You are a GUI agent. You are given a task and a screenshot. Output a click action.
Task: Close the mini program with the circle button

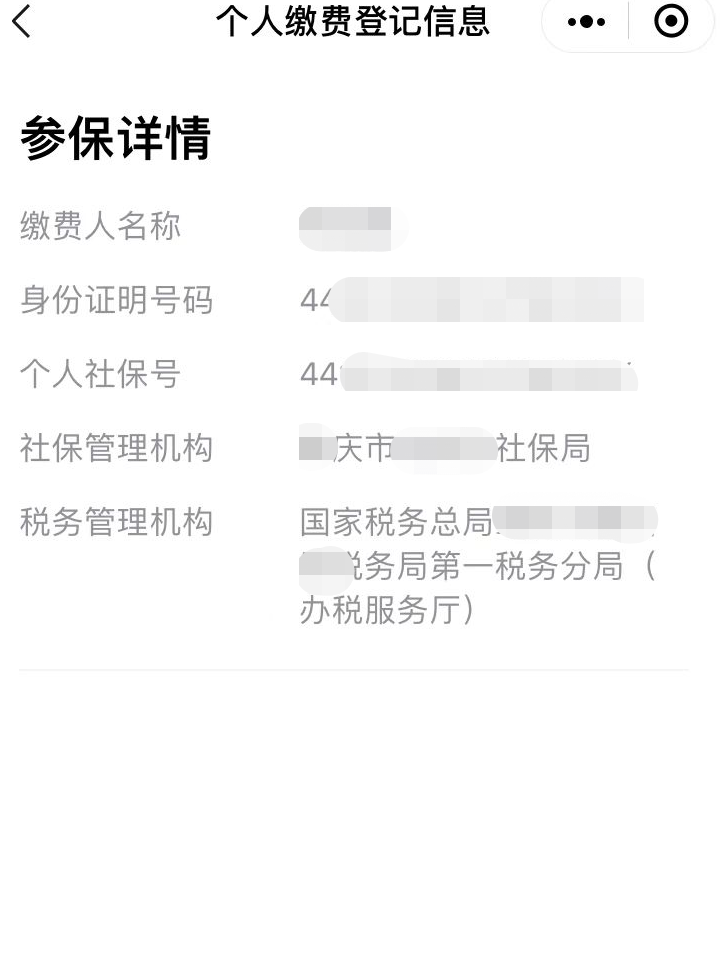671,21
